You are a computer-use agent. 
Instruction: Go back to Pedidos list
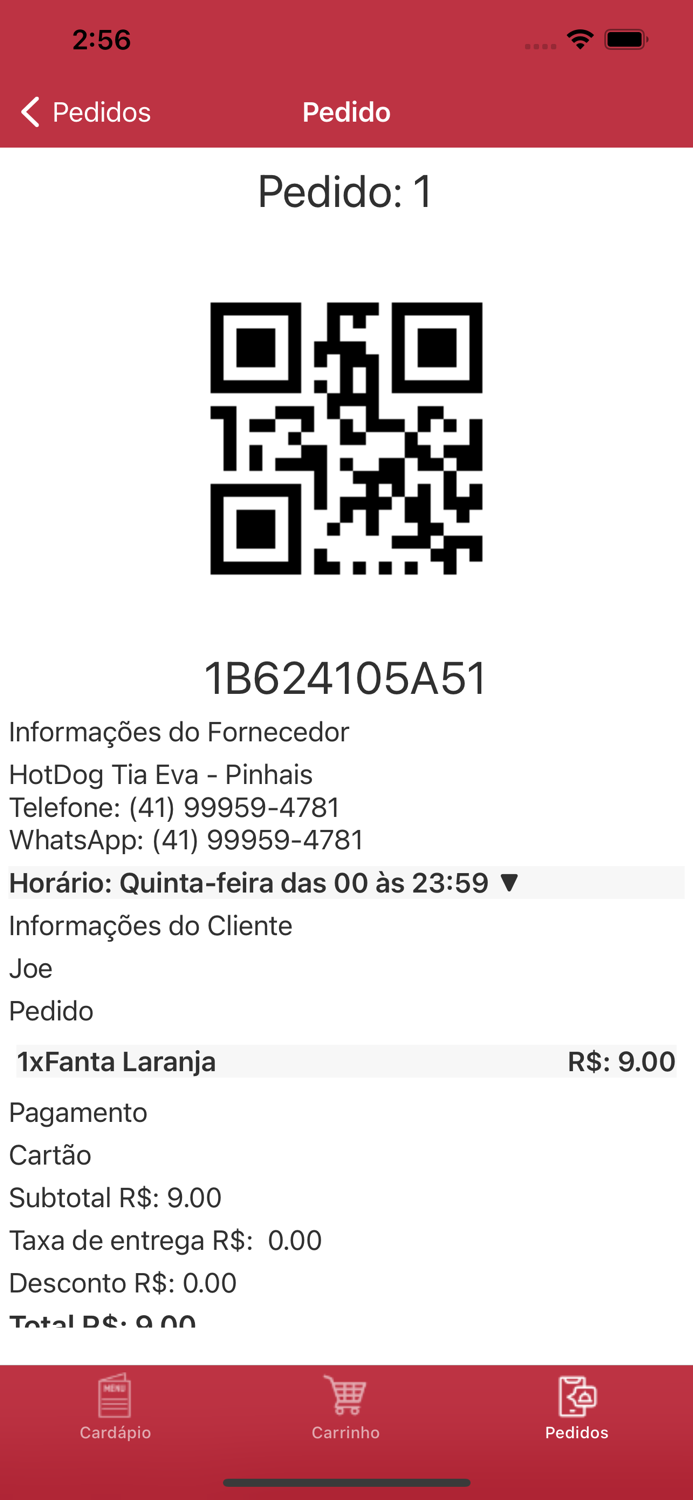point(85,112)
